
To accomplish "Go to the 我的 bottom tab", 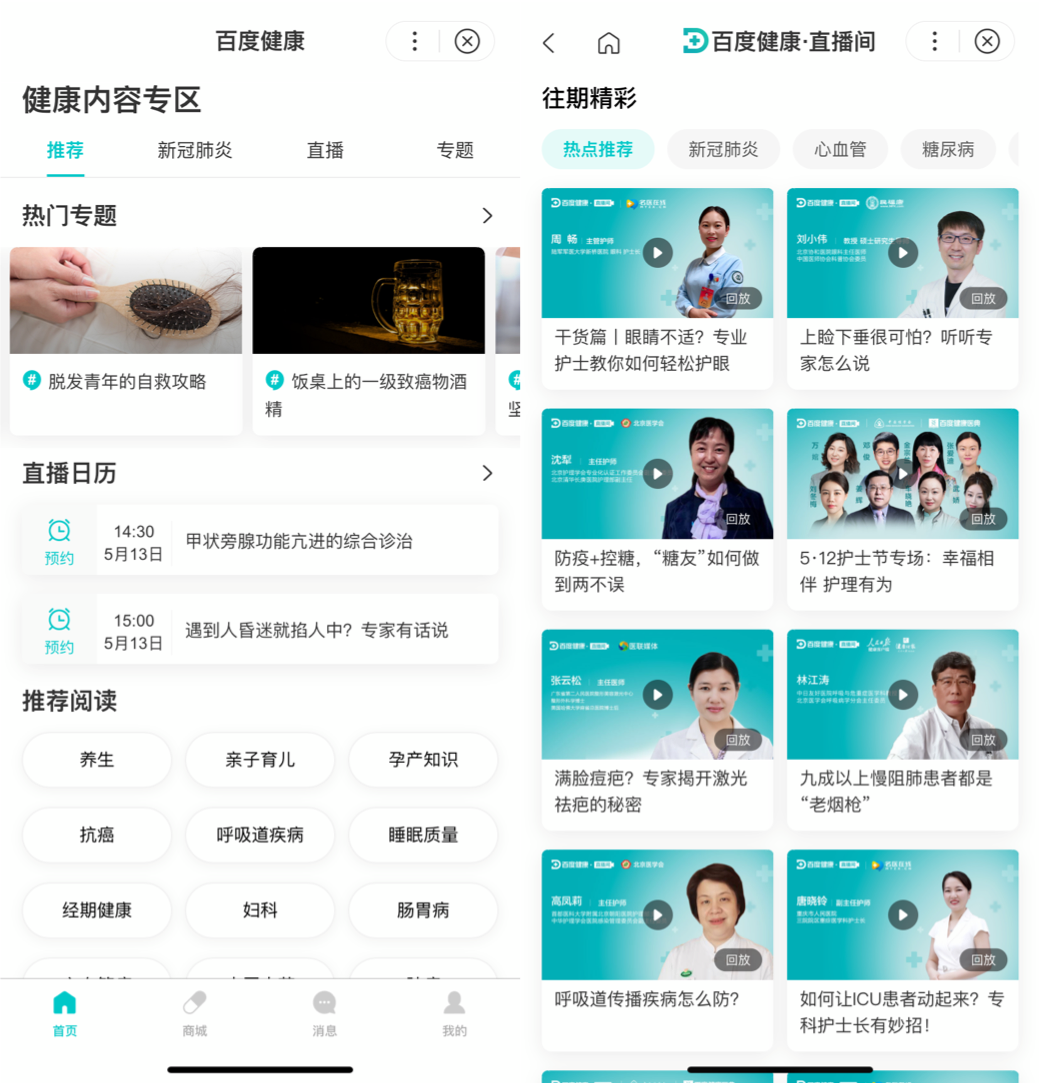I will tap(454, 1013).
